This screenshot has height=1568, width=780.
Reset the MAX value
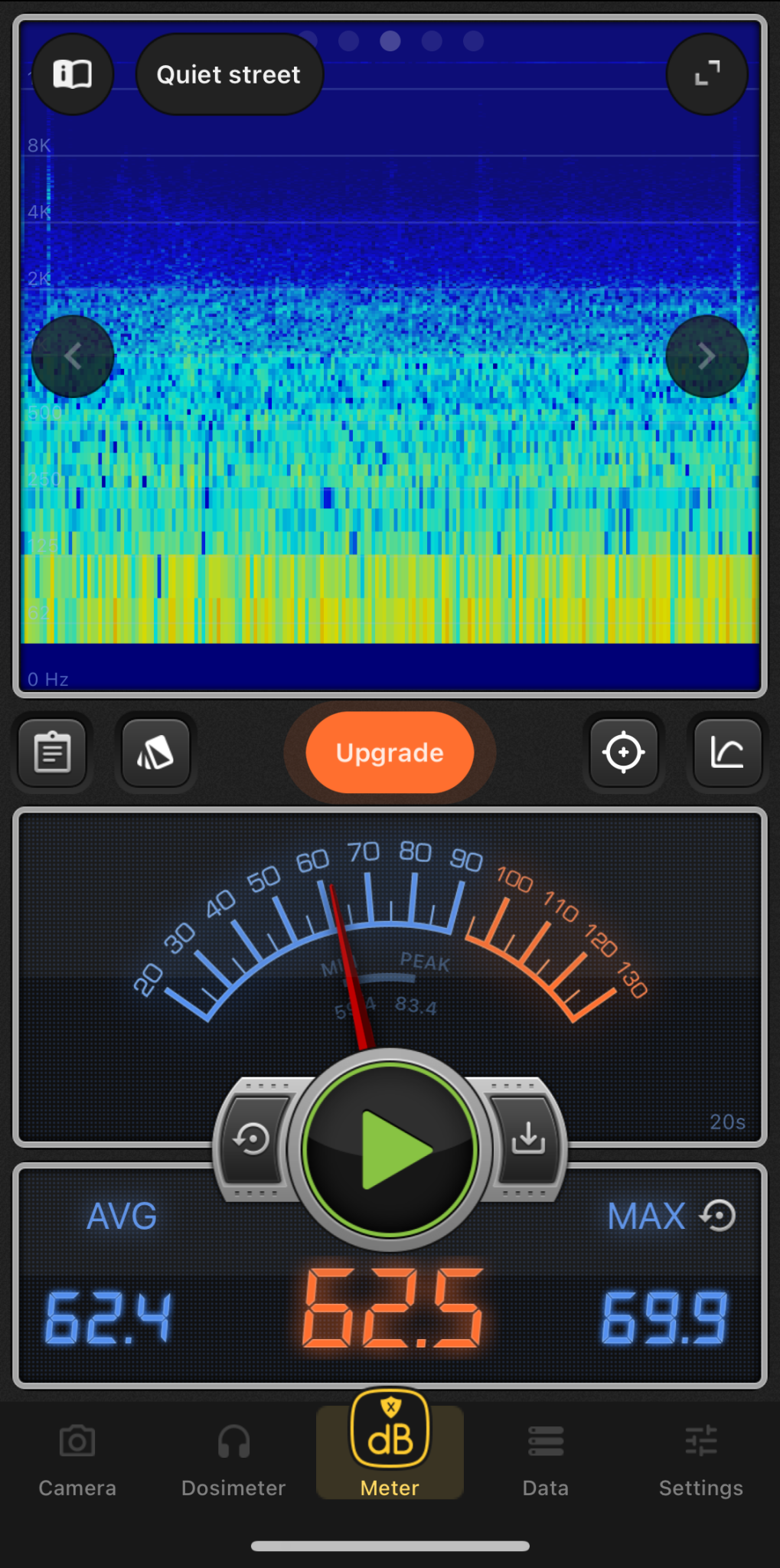(x=719, y=1215)
